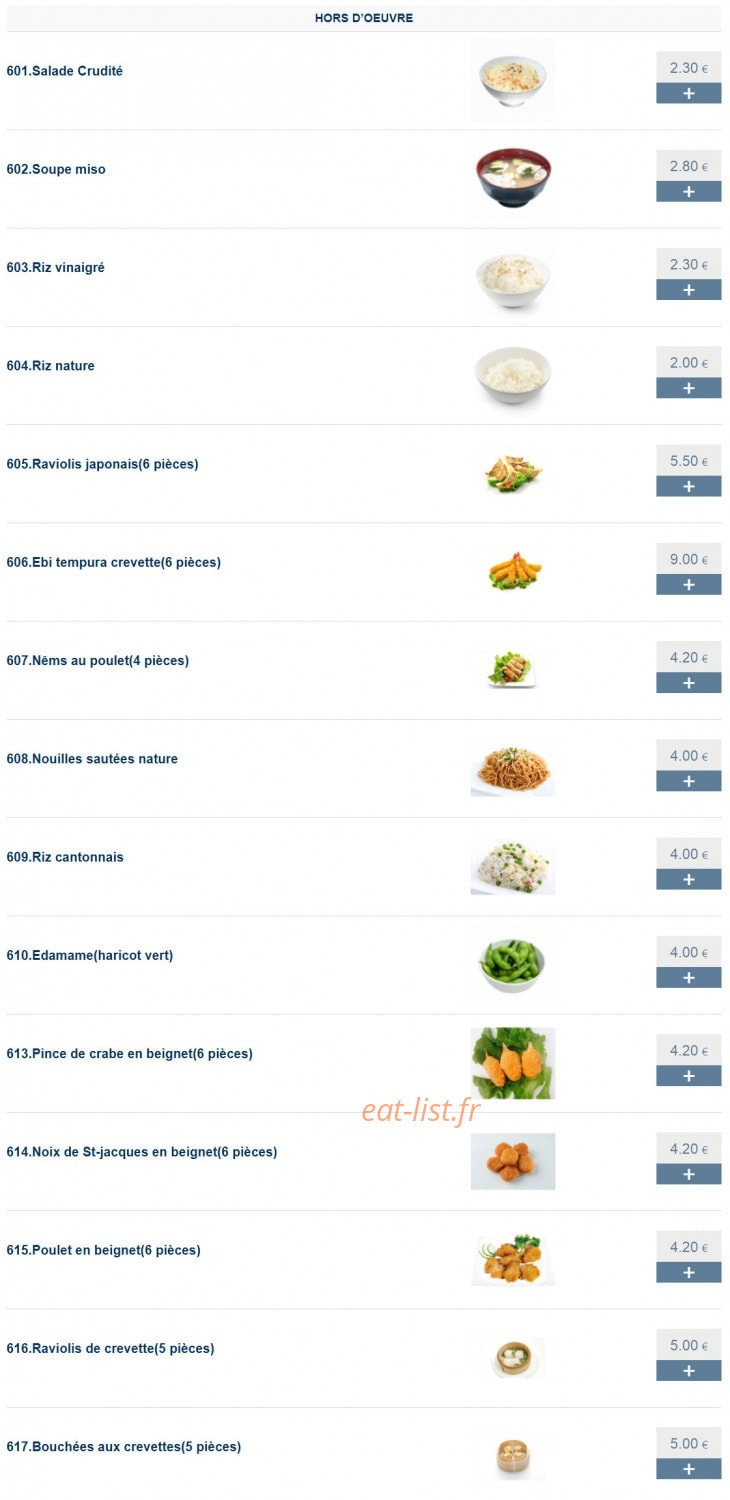Add Ebi tempura crevette to the cart
This screenshot has width=730, height=1500.
[x=688, y=584]
